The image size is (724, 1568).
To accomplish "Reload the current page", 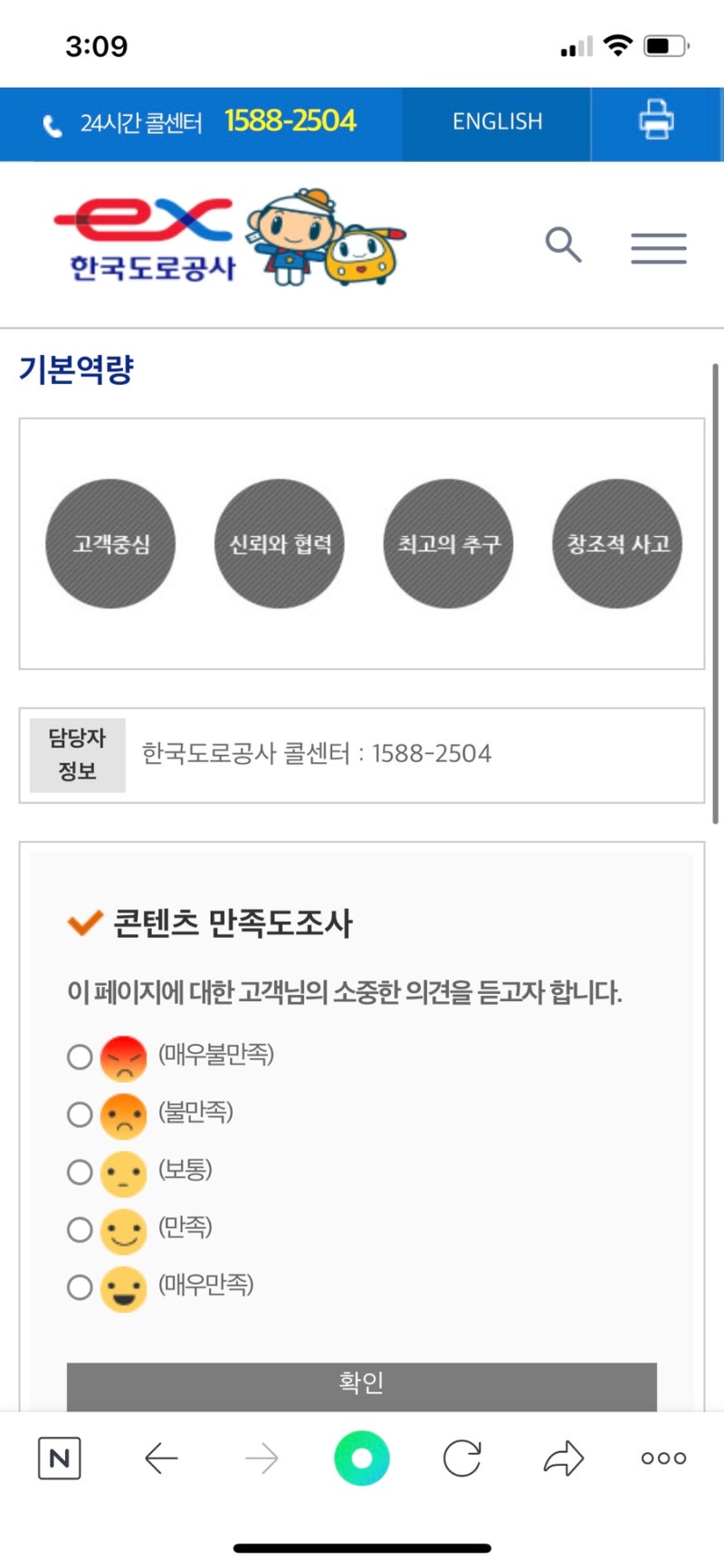I will click(462, 1458).
